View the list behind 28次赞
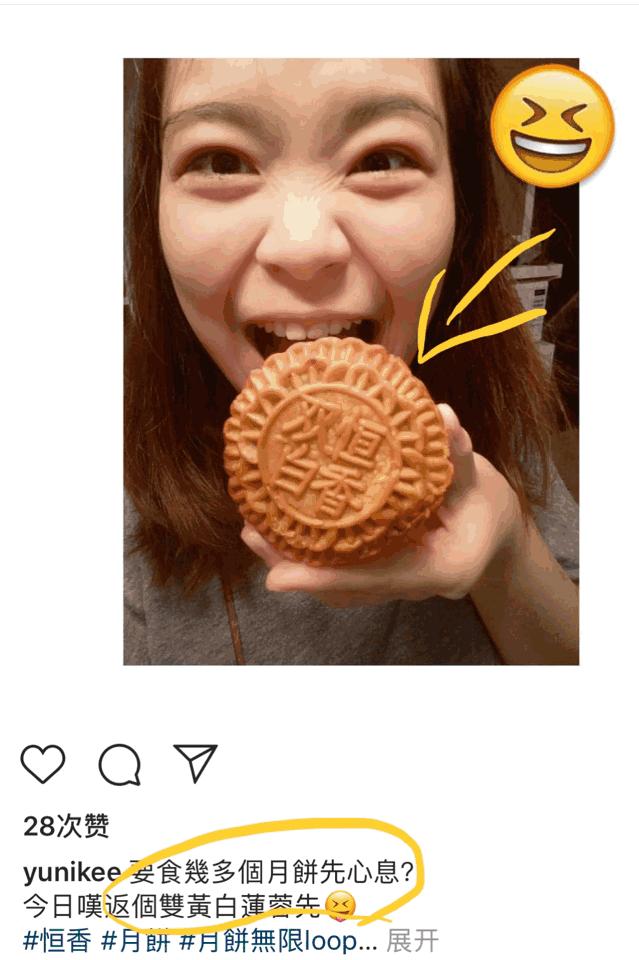This screenshot has height=960, width=639. click(x=66, y=826)
